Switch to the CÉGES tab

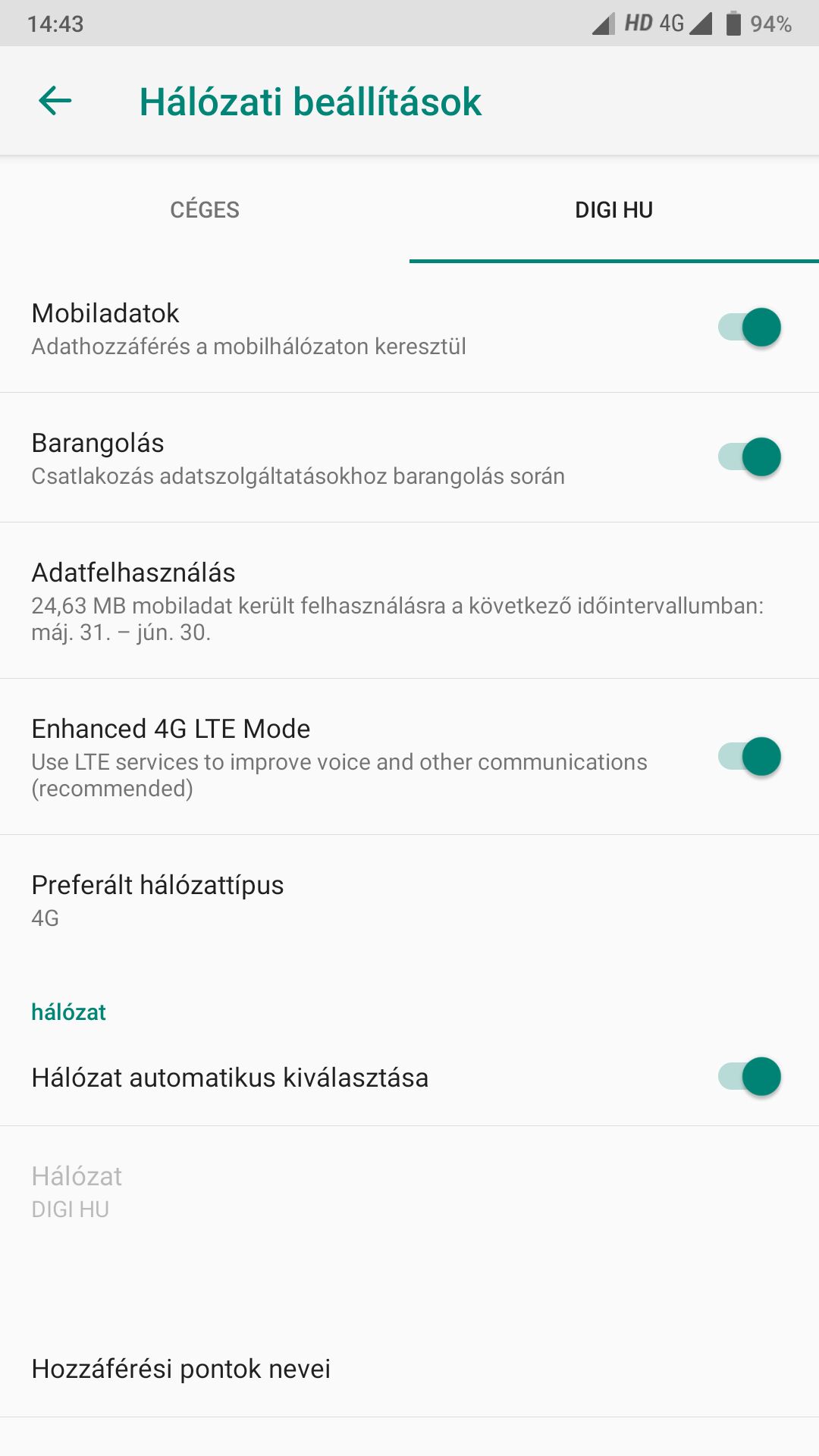(x=205, y=209)
